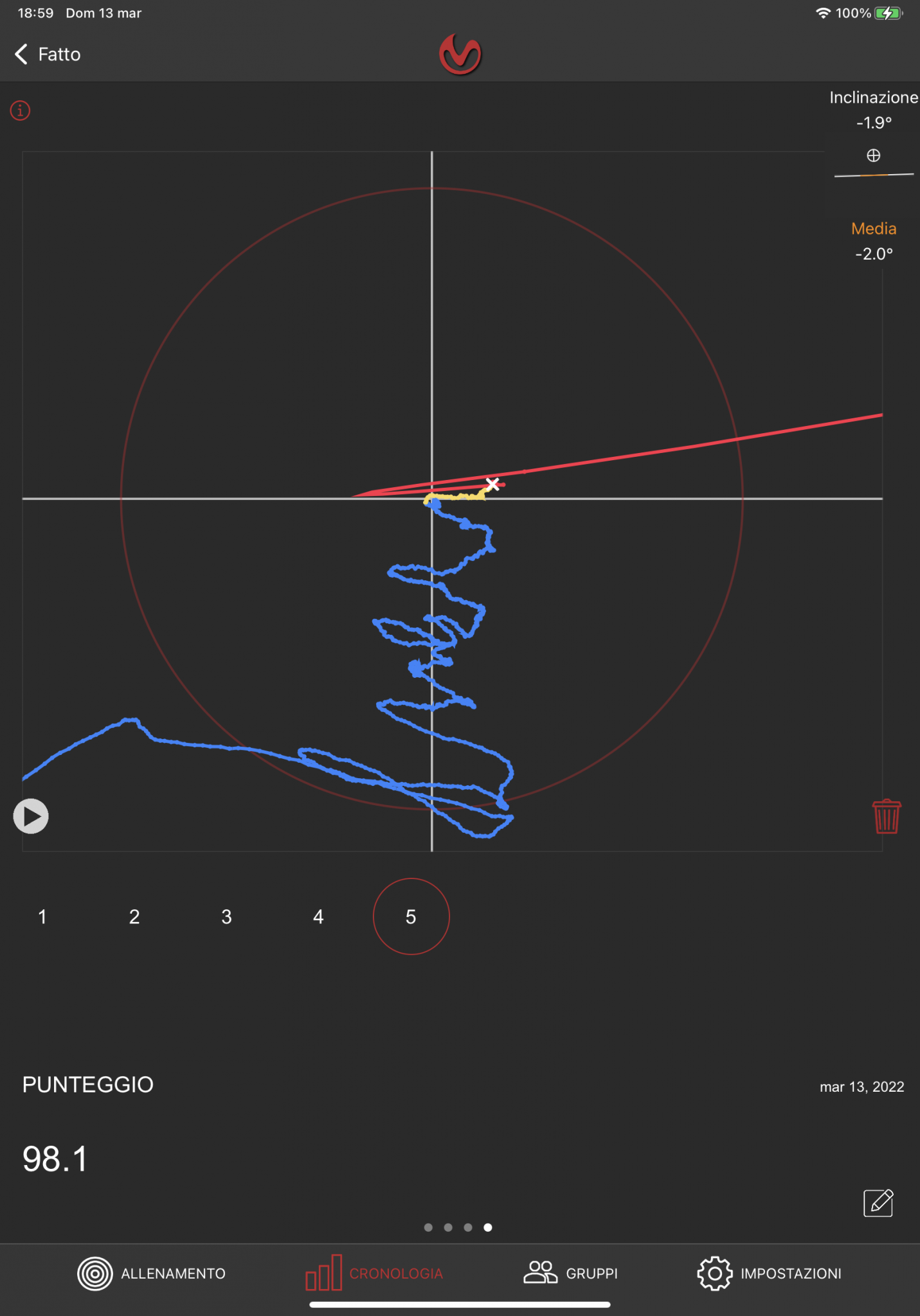The height and width of the screenshot is (1316, 920).
Task: Select shot number 1
Action: (x=42, y=916)
